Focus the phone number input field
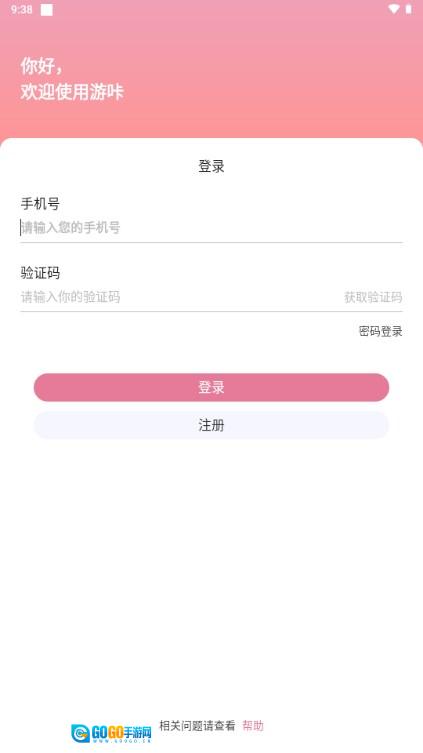 211,228
